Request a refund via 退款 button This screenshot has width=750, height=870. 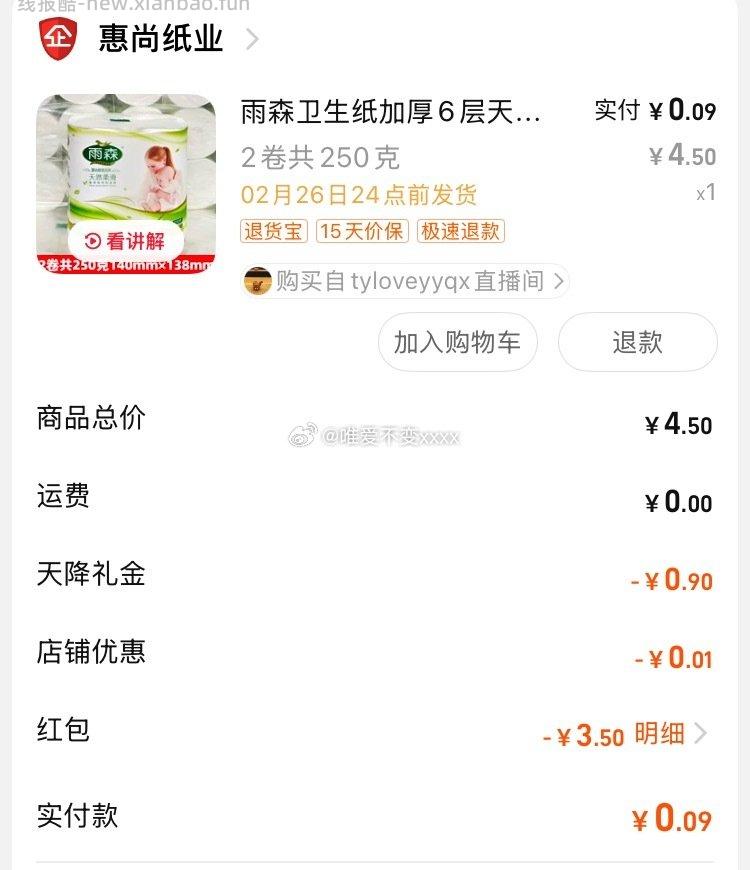pyautogui.click(x=637, y=341)
